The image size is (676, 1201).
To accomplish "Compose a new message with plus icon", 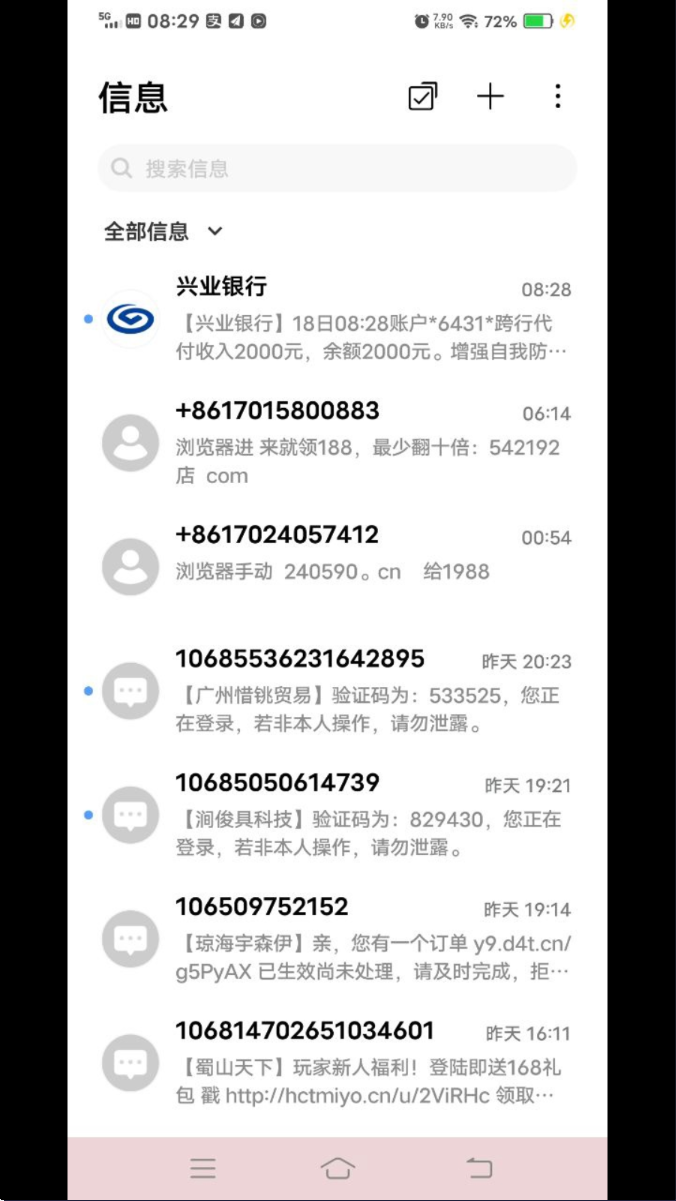I will (490, 97).
